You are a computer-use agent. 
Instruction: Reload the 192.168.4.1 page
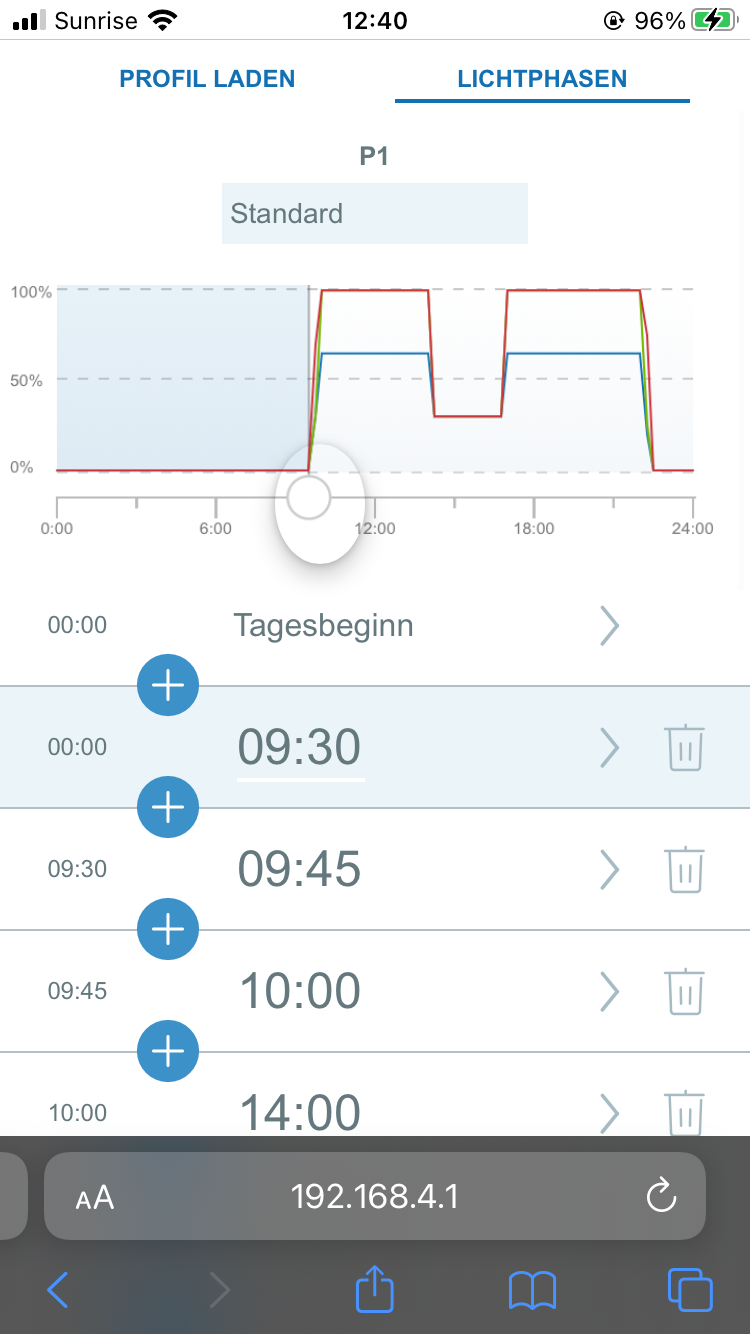click(x=662, y=1195)
